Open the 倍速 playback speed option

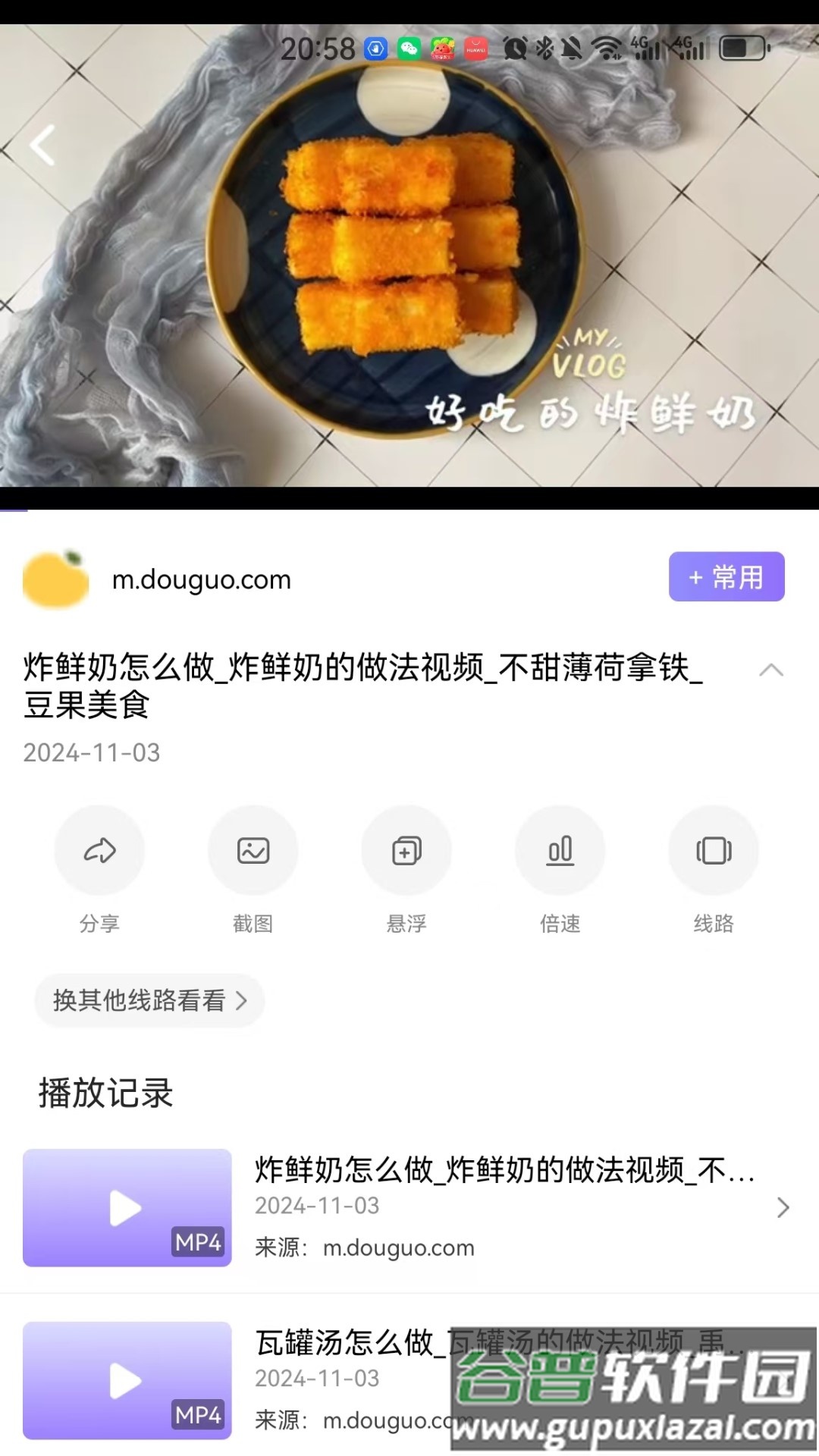[560, 850]
